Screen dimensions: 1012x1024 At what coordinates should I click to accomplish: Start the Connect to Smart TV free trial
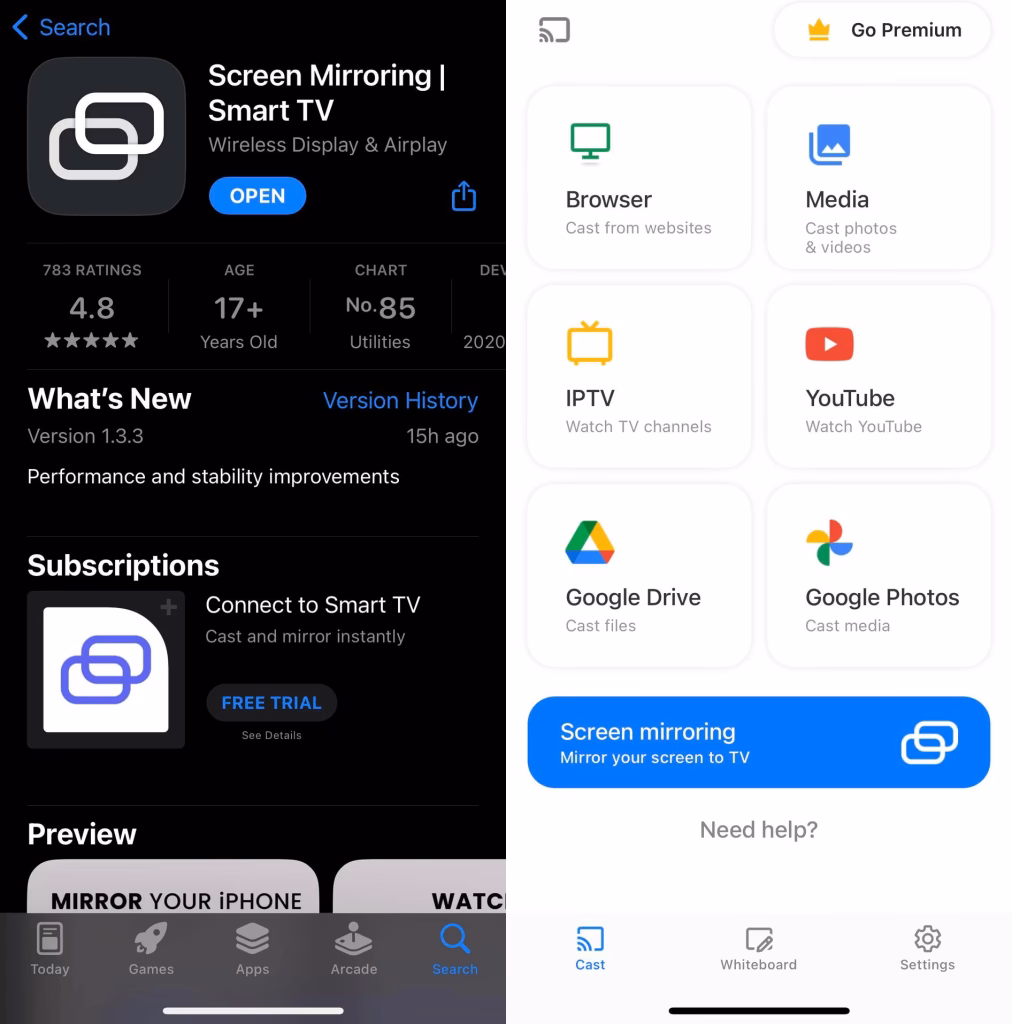click(x=271, y=703)
